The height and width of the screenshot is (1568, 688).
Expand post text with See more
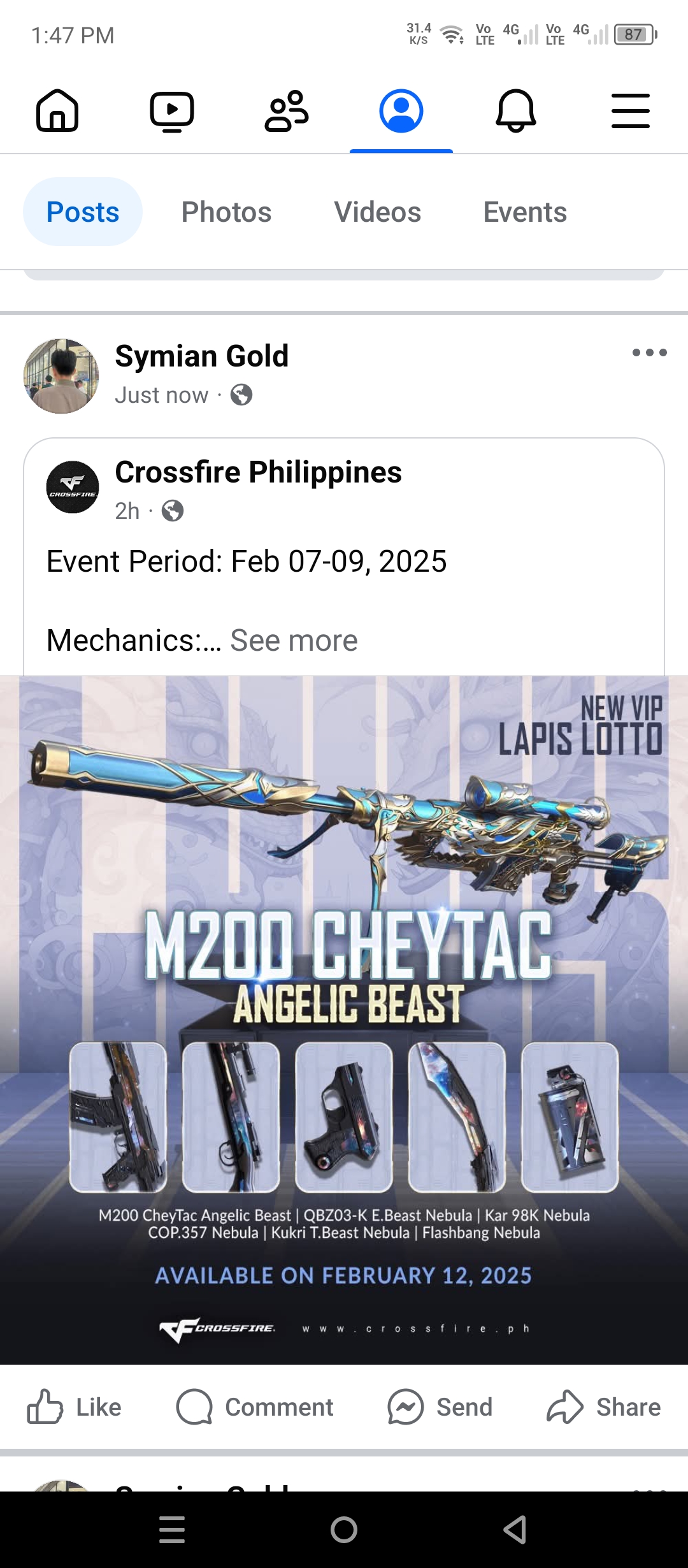294,641
